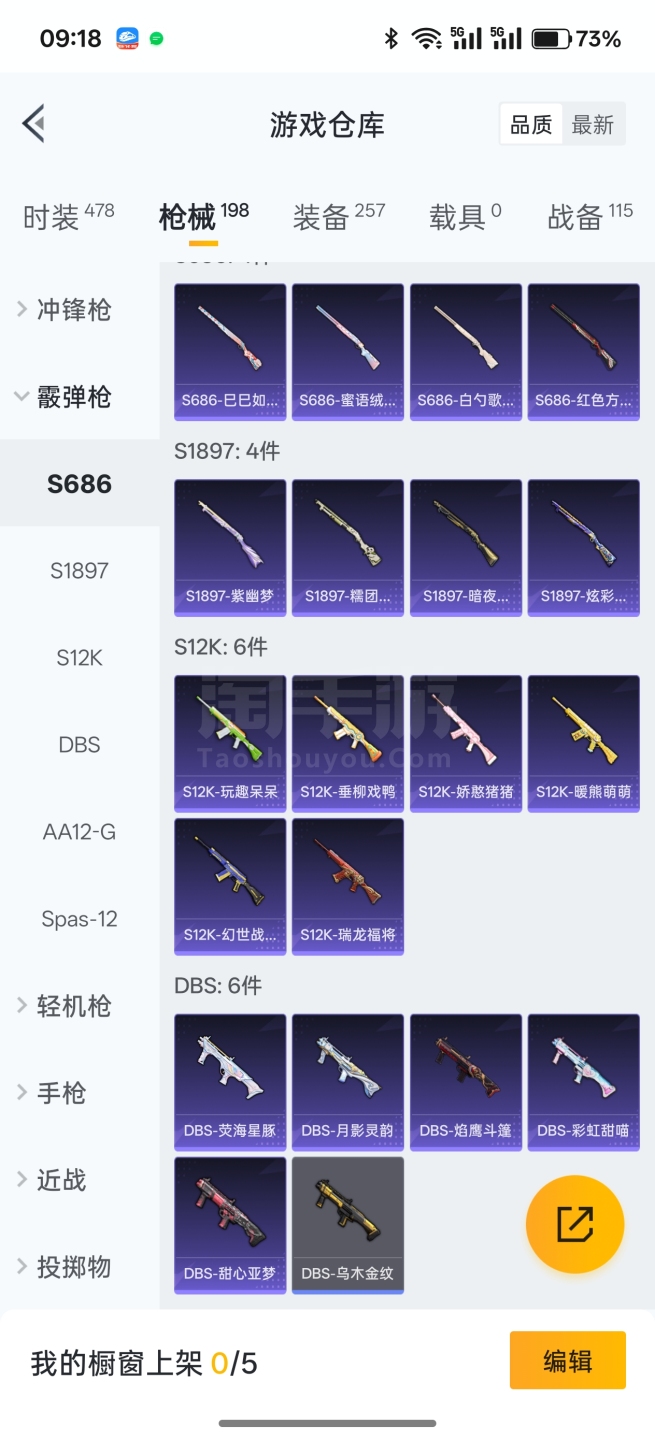Screen dimensions: 655x1440
Task: Expand the 冲锋枪 category
Action: pos(73,310)
